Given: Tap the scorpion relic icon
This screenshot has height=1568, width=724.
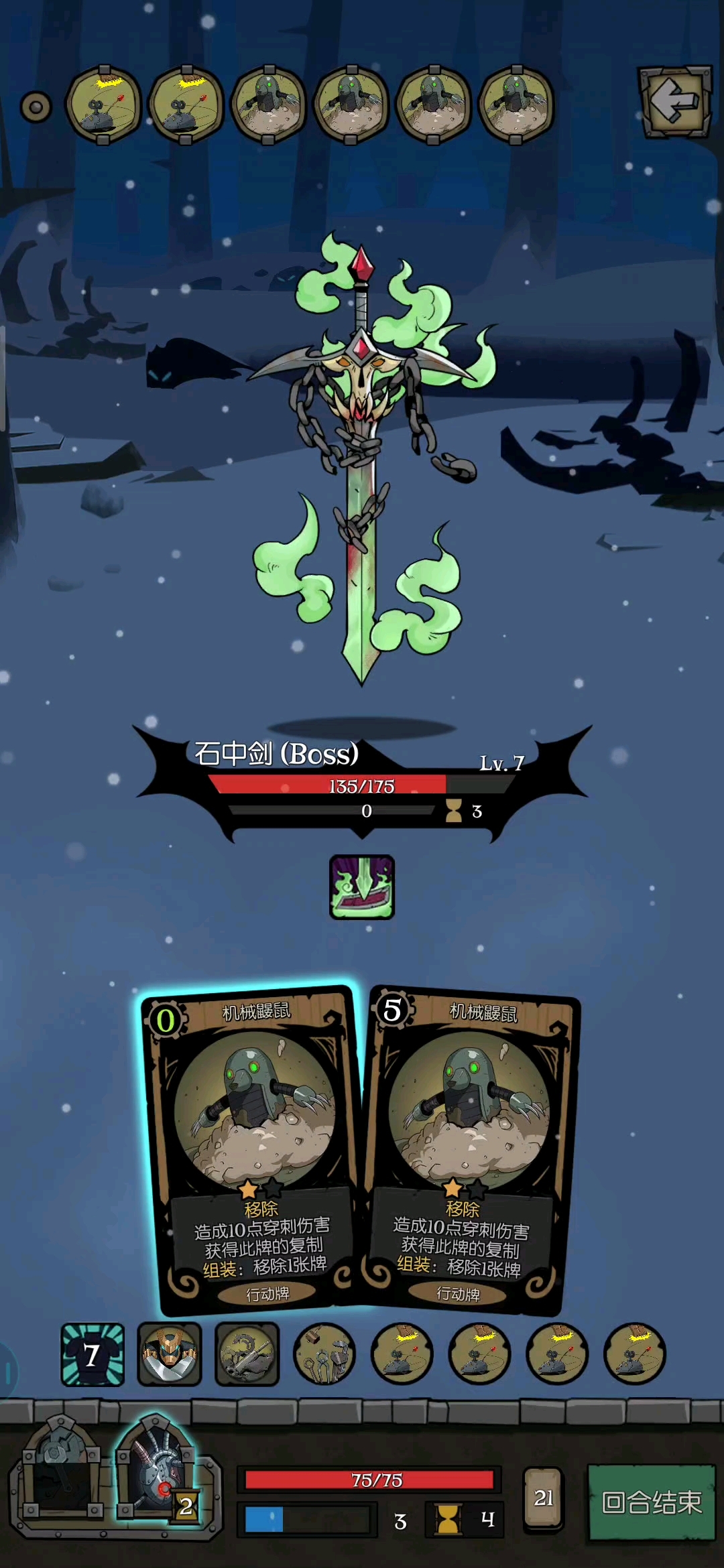Looking at the screenshot, I should (247, 1354).
